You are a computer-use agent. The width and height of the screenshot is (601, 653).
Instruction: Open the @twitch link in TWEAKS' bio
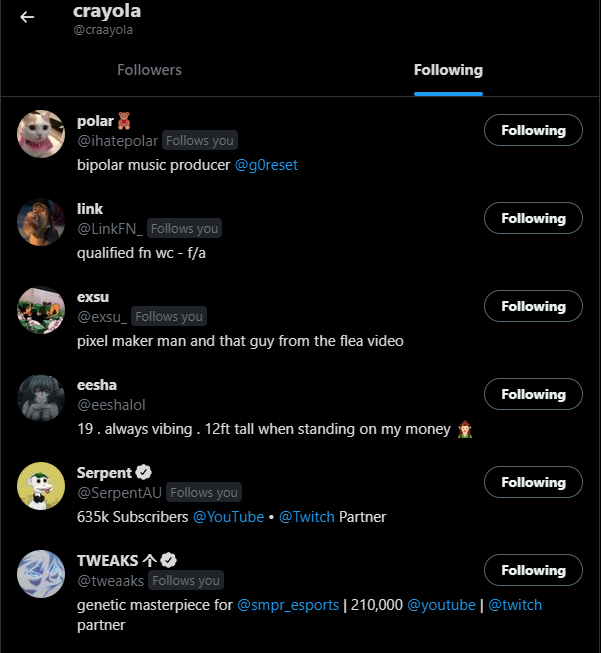515,605
